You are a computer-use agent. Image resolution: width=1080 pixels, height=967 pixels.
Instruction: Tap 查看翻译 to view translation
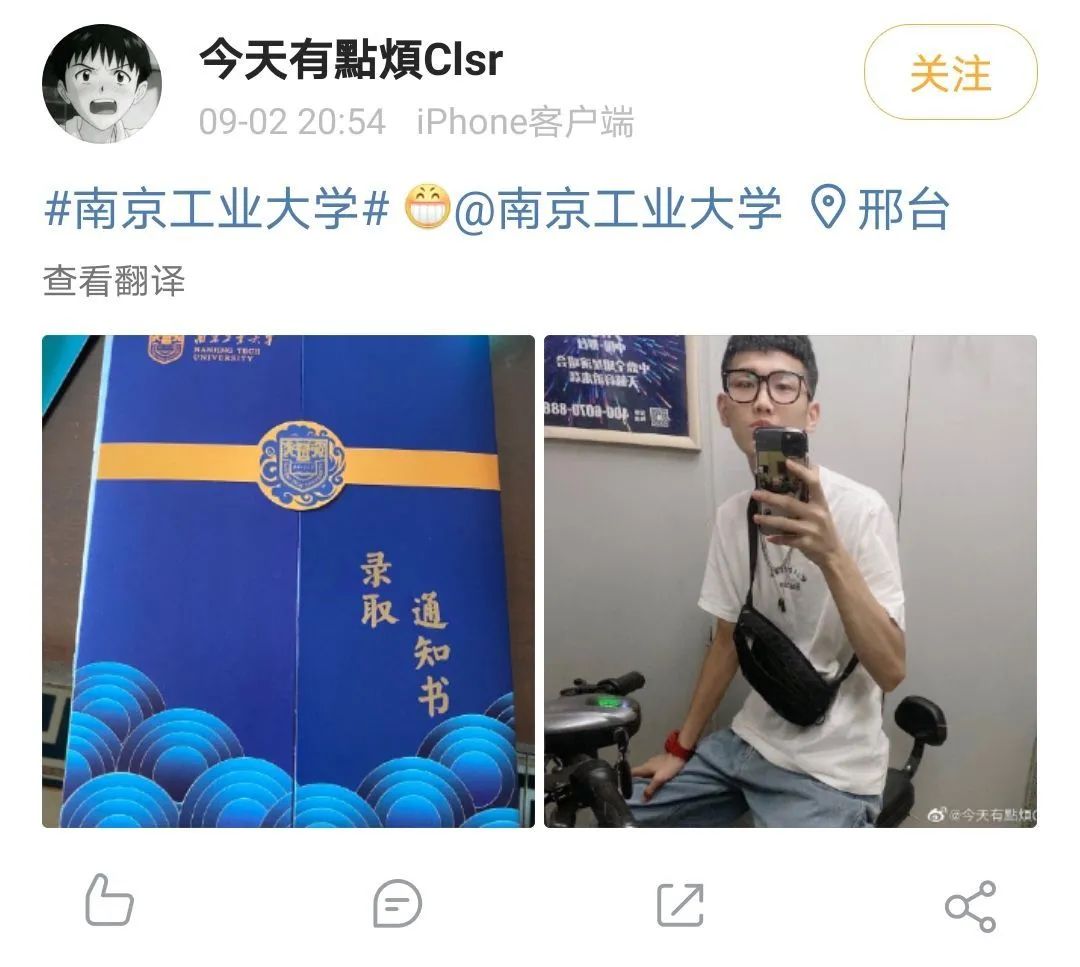(114, 281)
